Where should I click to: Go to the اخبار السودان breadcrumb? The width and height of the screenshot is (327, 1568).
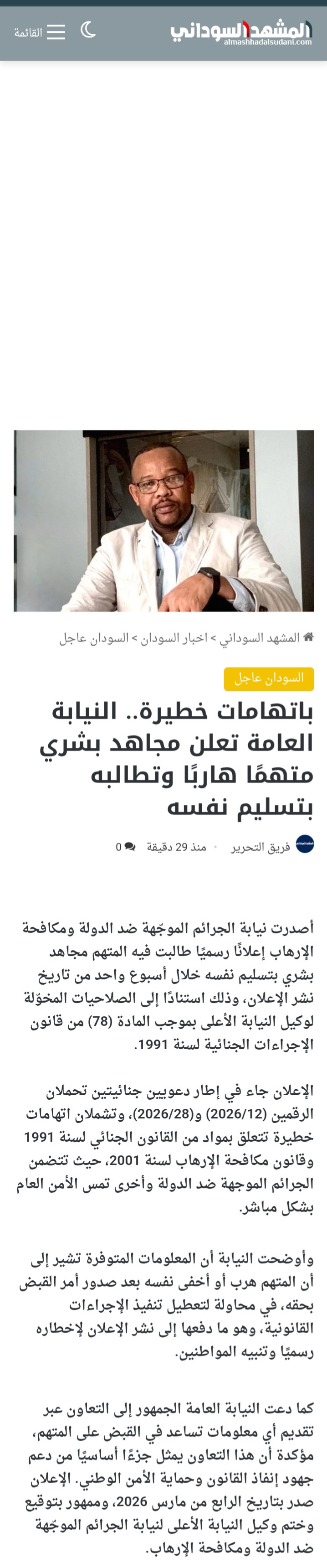point(174,638)
